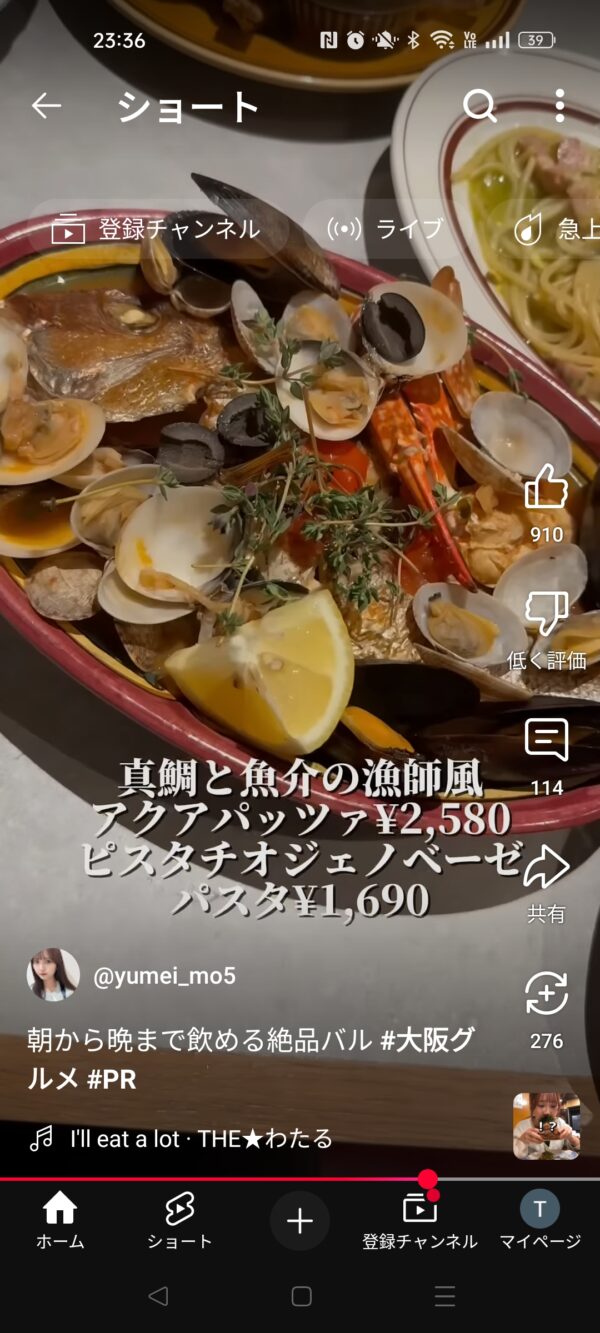Open the sound thumbnail in the bottom-right corner
Viewport: 600px width, 1333px height.
(x=546, y=1126)
